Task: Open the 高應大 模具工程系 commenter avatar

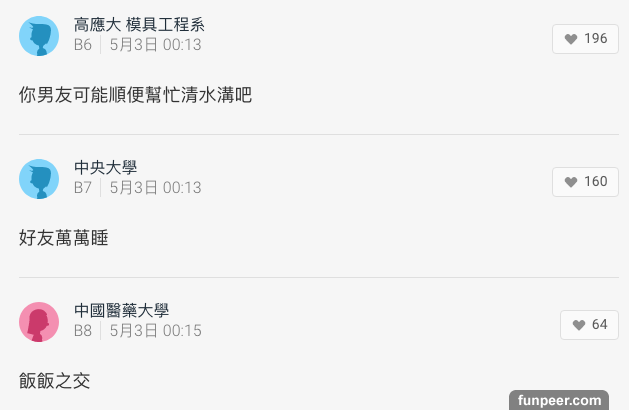Action: [x=39, y=36]
